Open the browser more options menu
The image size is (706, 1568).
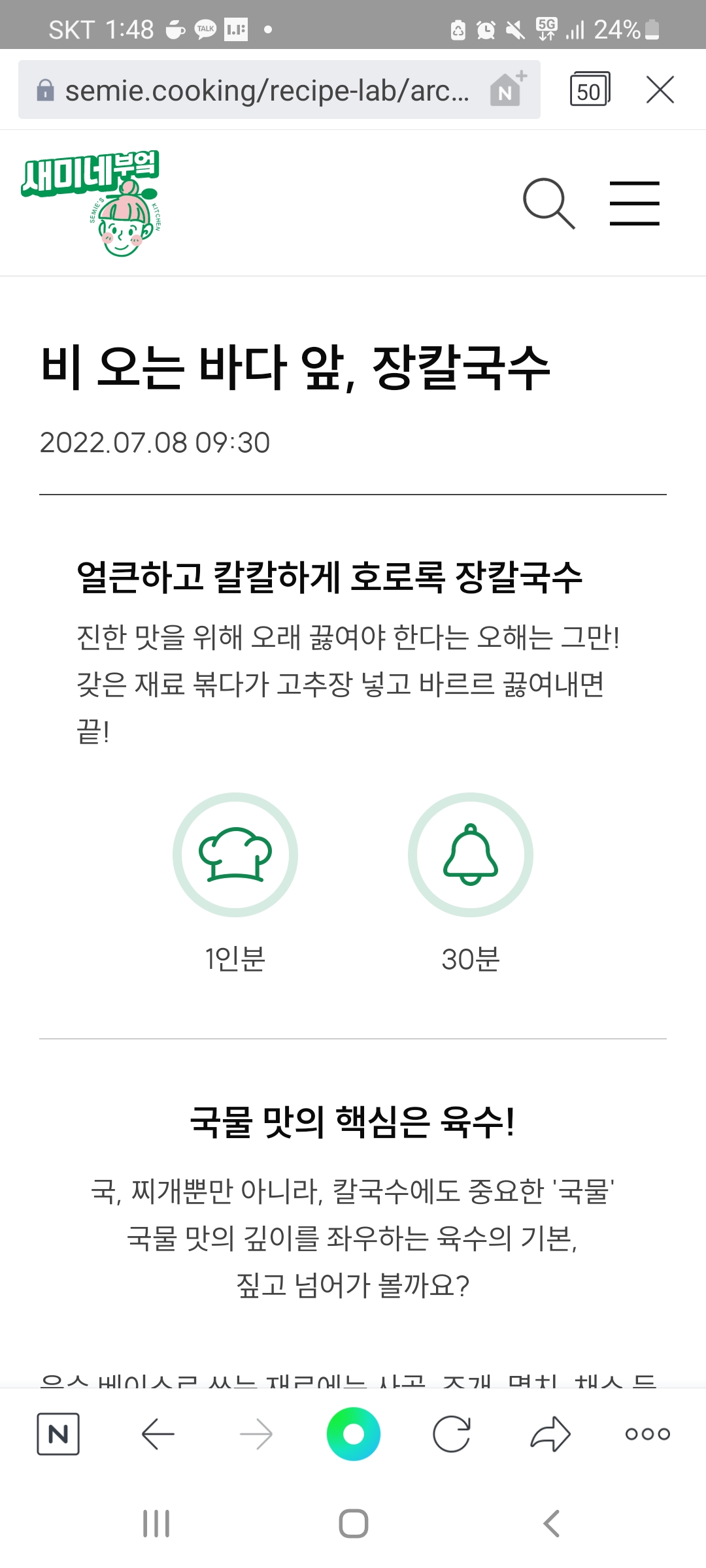click(647, 1434)
